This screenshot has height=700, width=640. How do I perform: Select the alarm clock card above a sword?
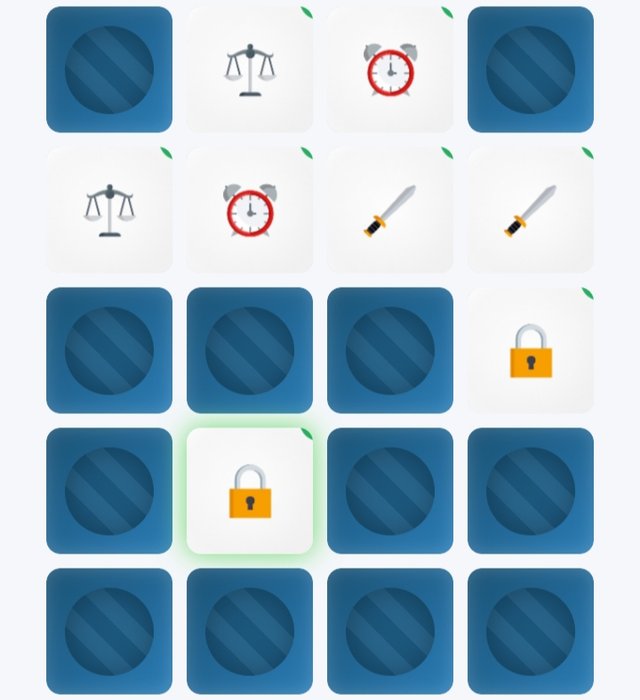[x=390, y=70]
